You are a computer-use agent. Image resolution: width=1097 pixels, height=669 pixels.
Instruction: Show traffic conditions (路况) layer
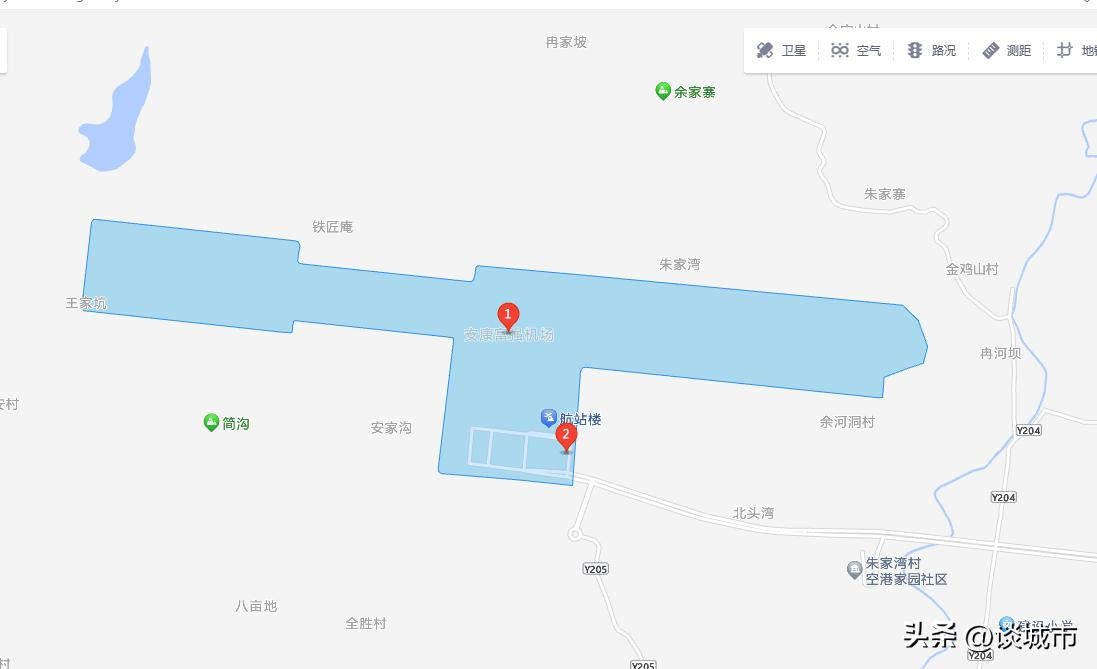931,51
